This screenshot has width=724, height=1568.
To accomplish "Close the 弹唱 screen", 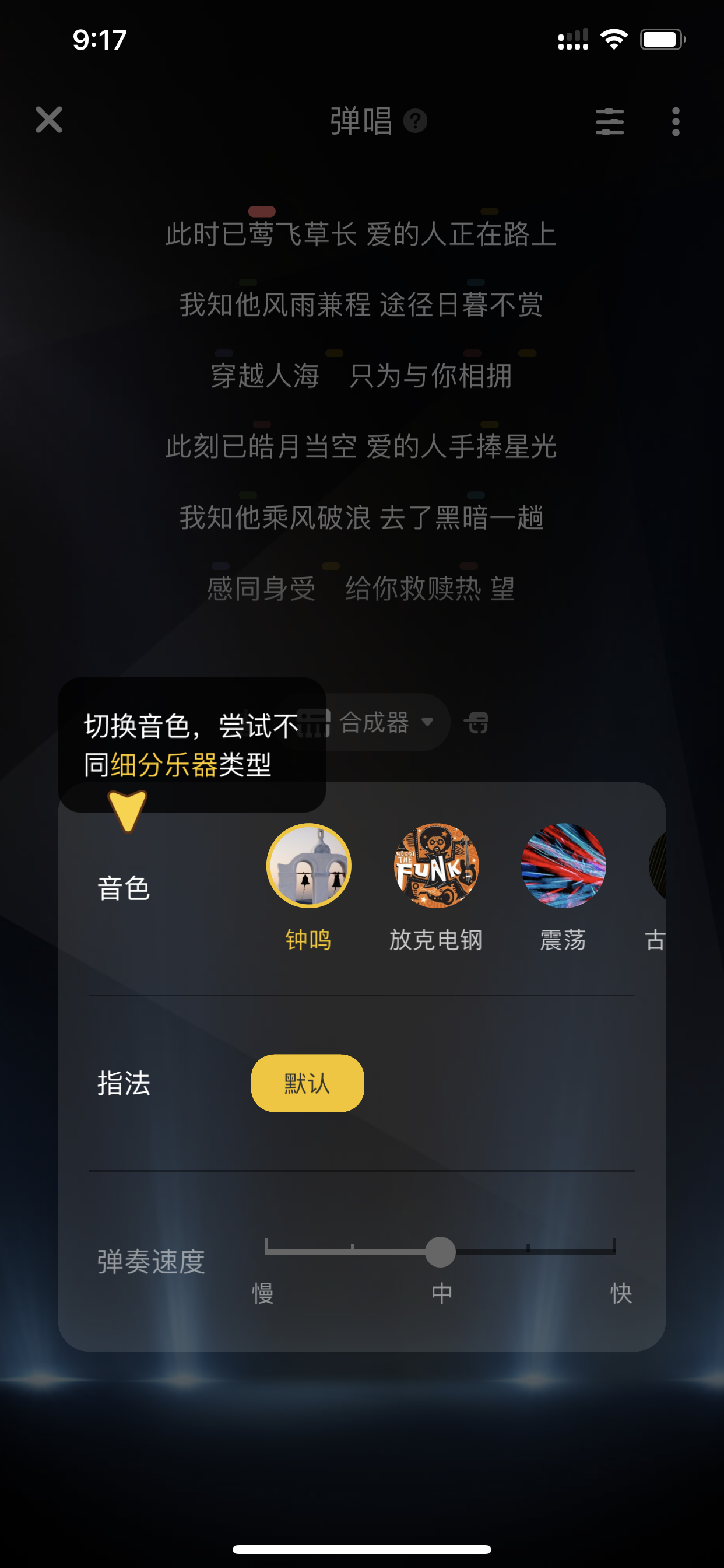I will tap(50, 120).
